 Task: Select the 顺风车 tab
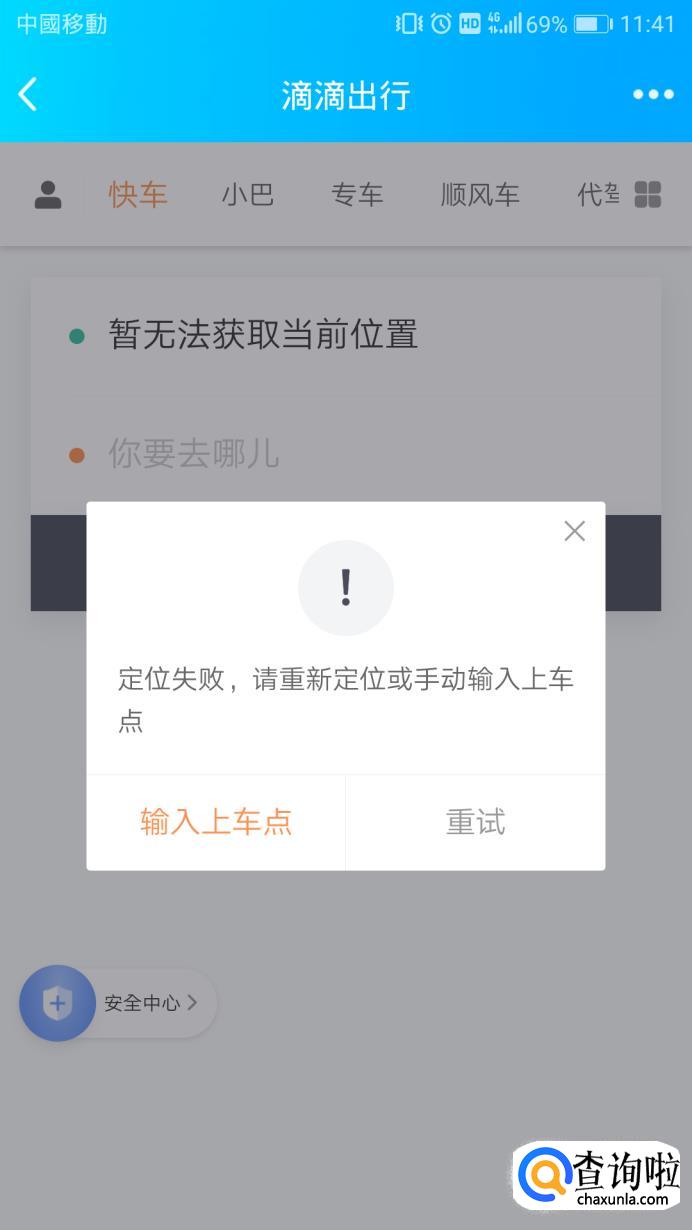480,194
